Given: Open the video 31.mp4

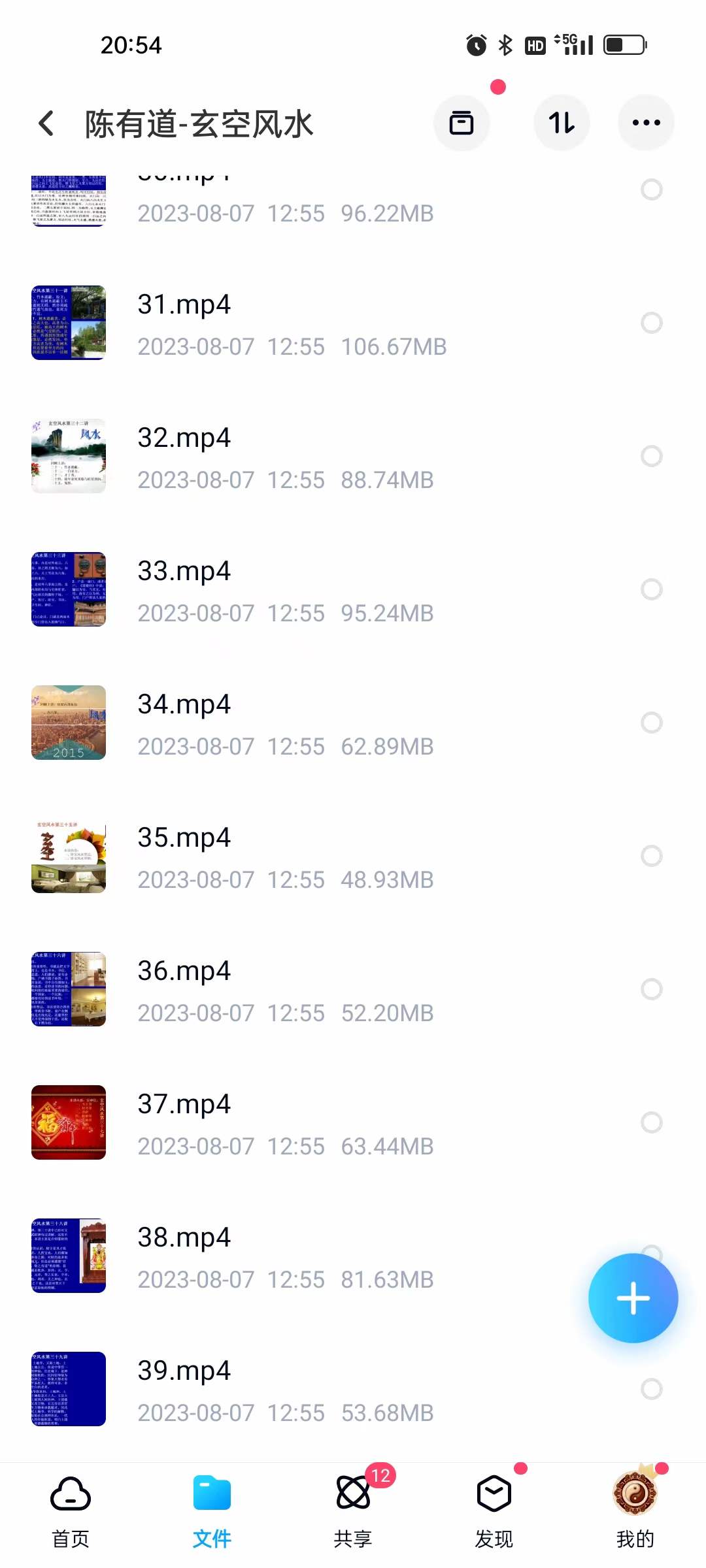Looking at the screenshot, I should [x=184, y=305].
